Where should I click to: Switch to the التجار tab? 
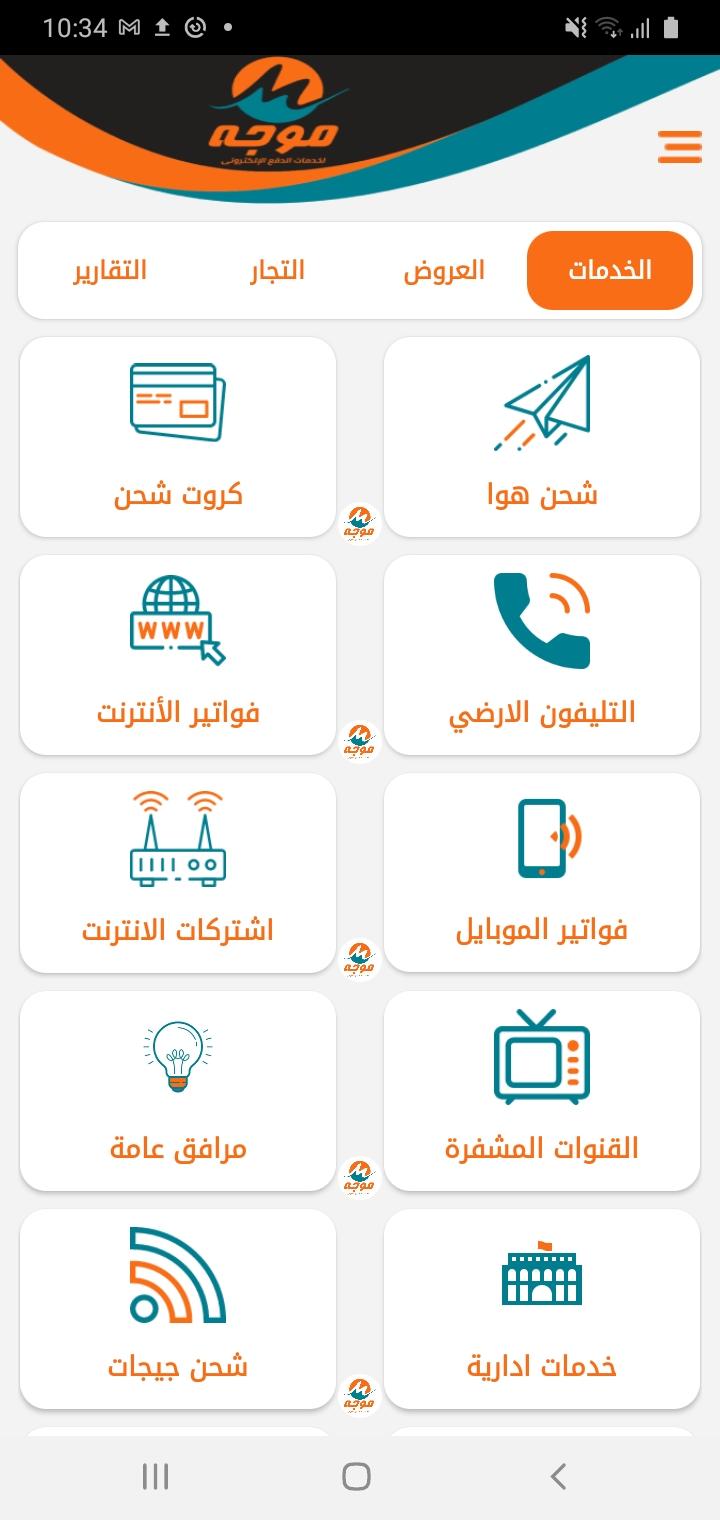tap(277, 270)
